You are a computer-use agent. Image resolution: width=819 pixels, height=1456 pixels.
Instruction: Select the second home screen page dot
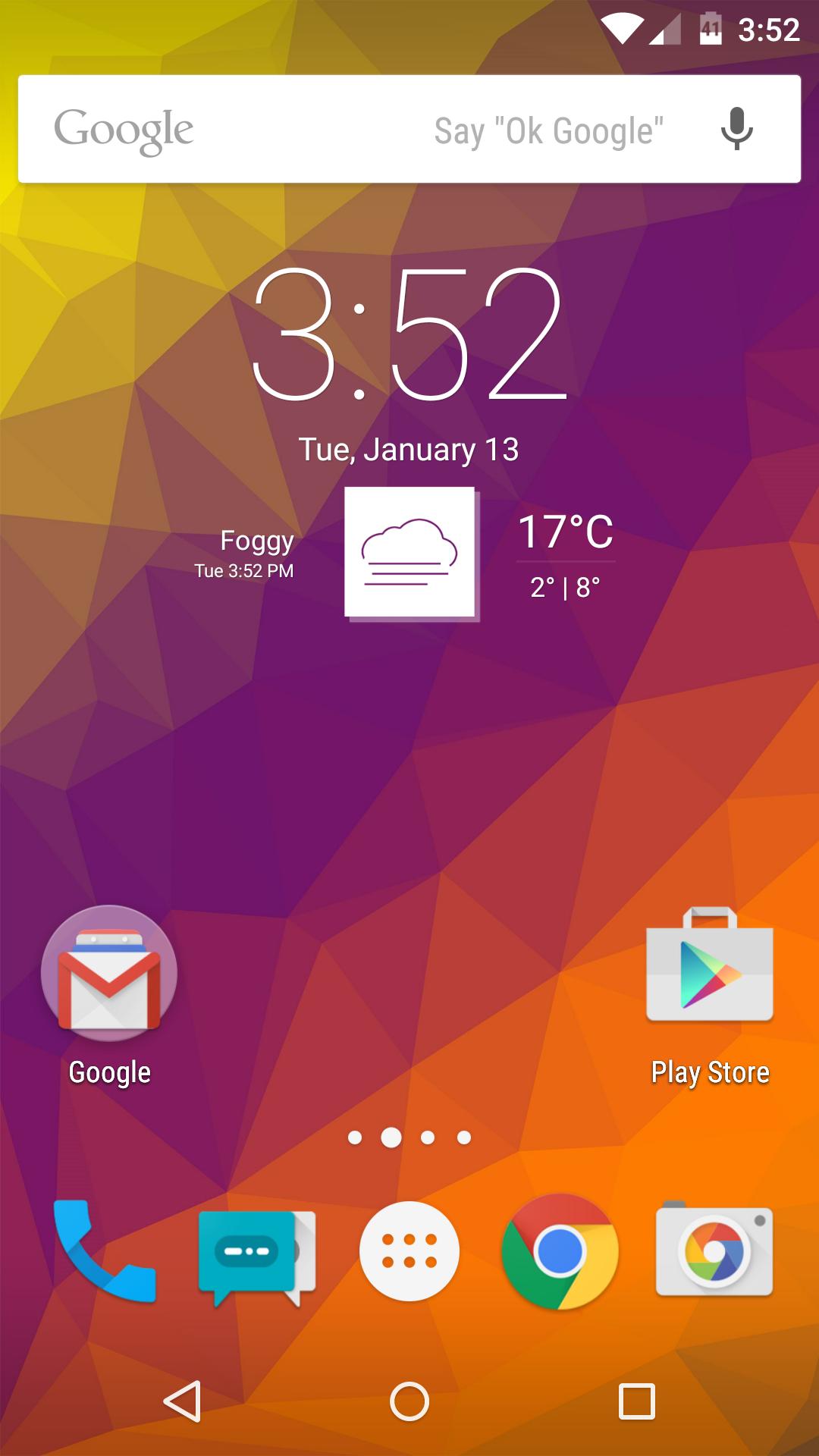(x=391, y=1137)
